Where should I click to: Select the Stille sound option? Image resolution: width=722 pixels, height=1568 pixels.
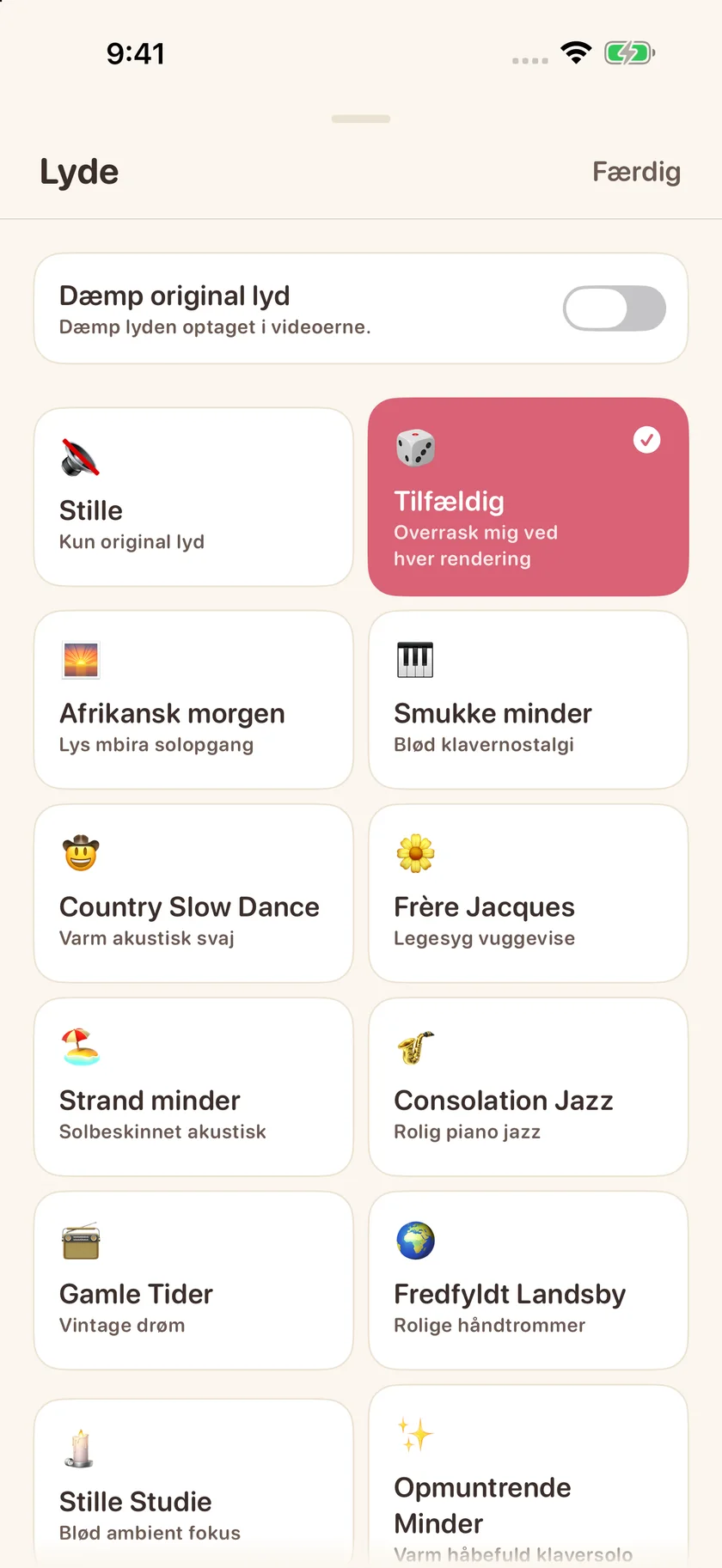(x=193, y=497)
